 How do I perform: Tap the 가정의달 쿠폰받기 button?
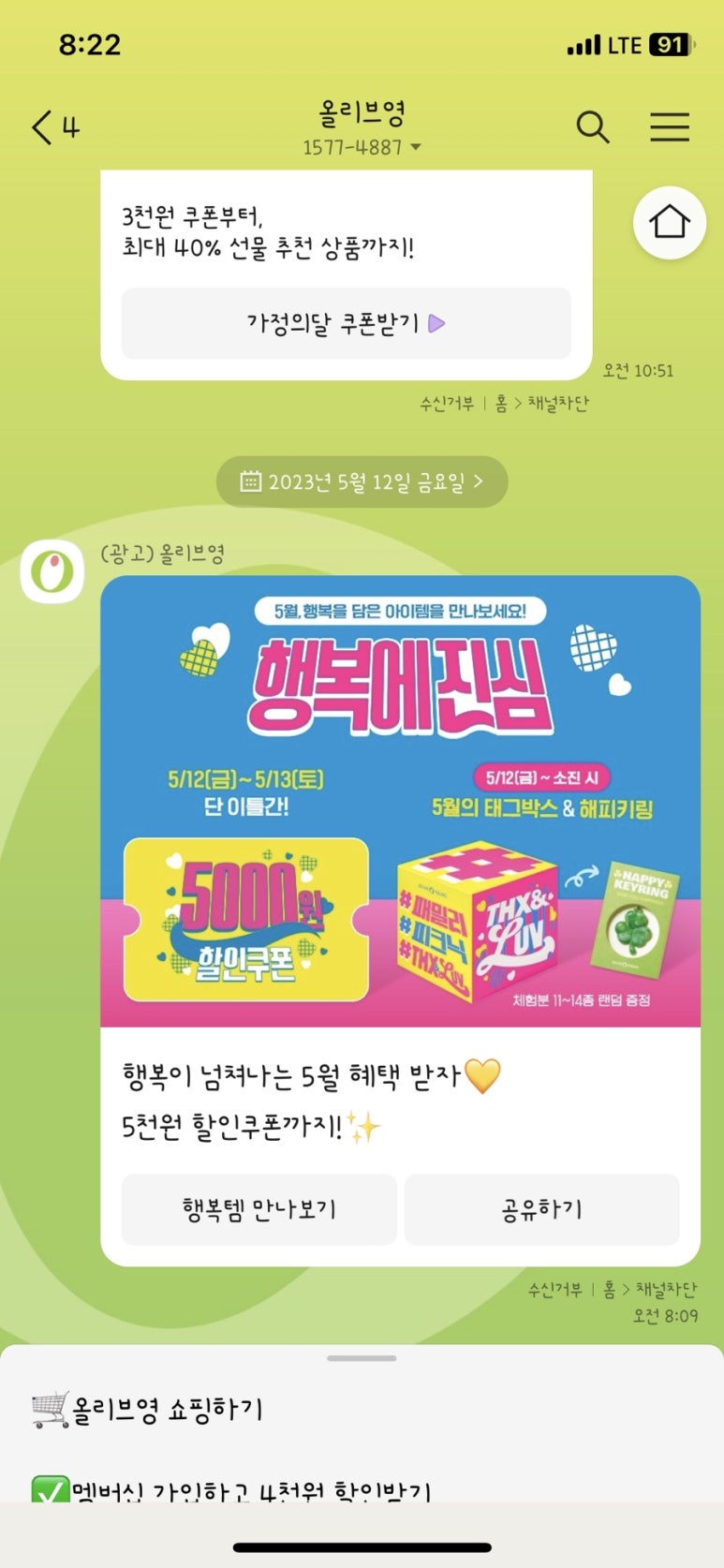coord(346,324)
